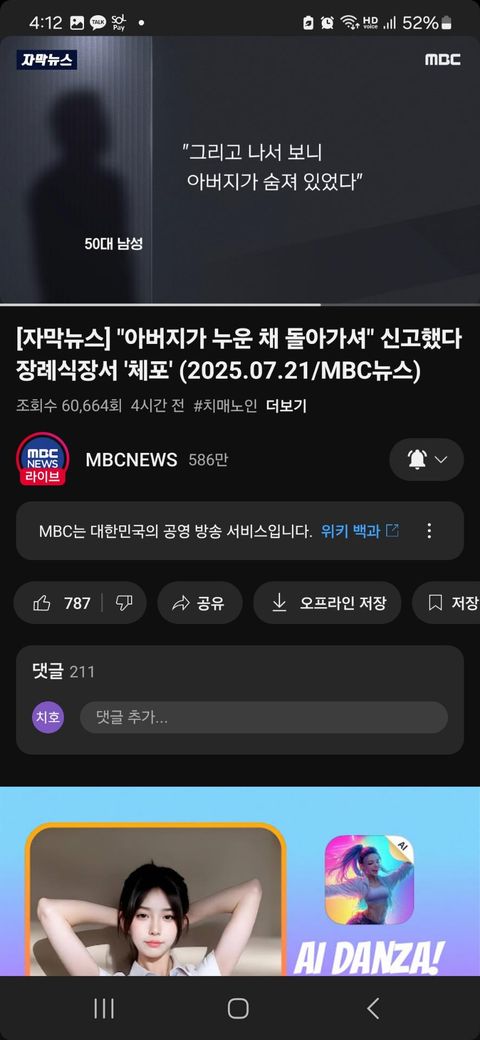Open the #치매노인 hashtag

tap(225, 406)
